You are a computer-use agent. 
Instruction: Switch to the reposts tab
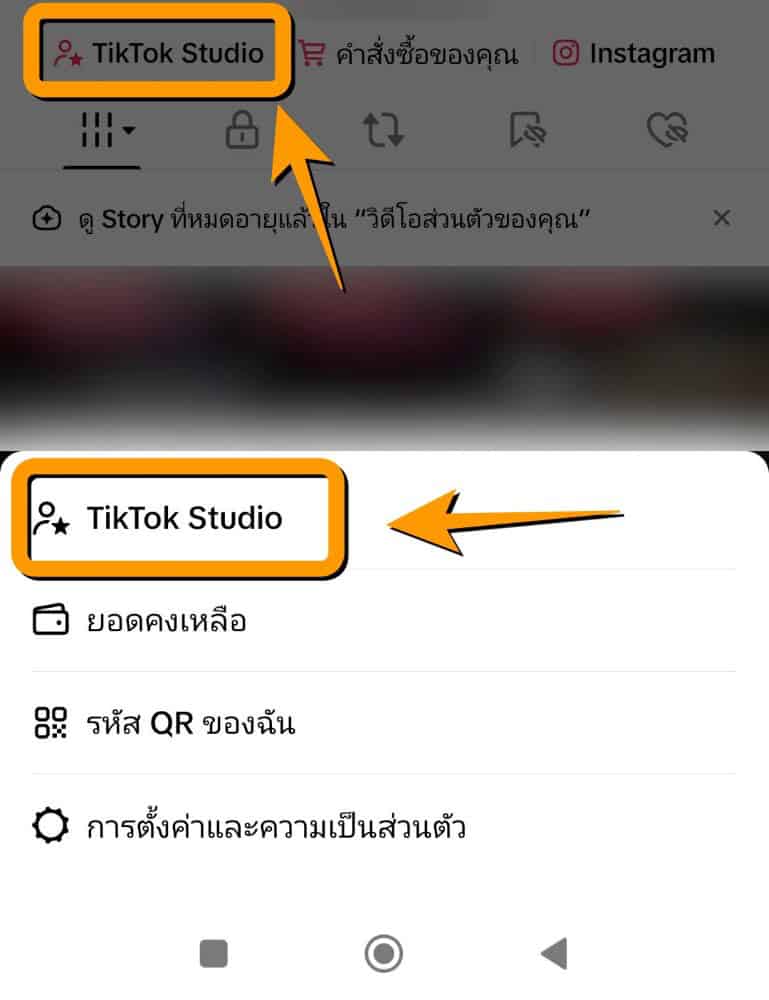[x=382, y=131]
